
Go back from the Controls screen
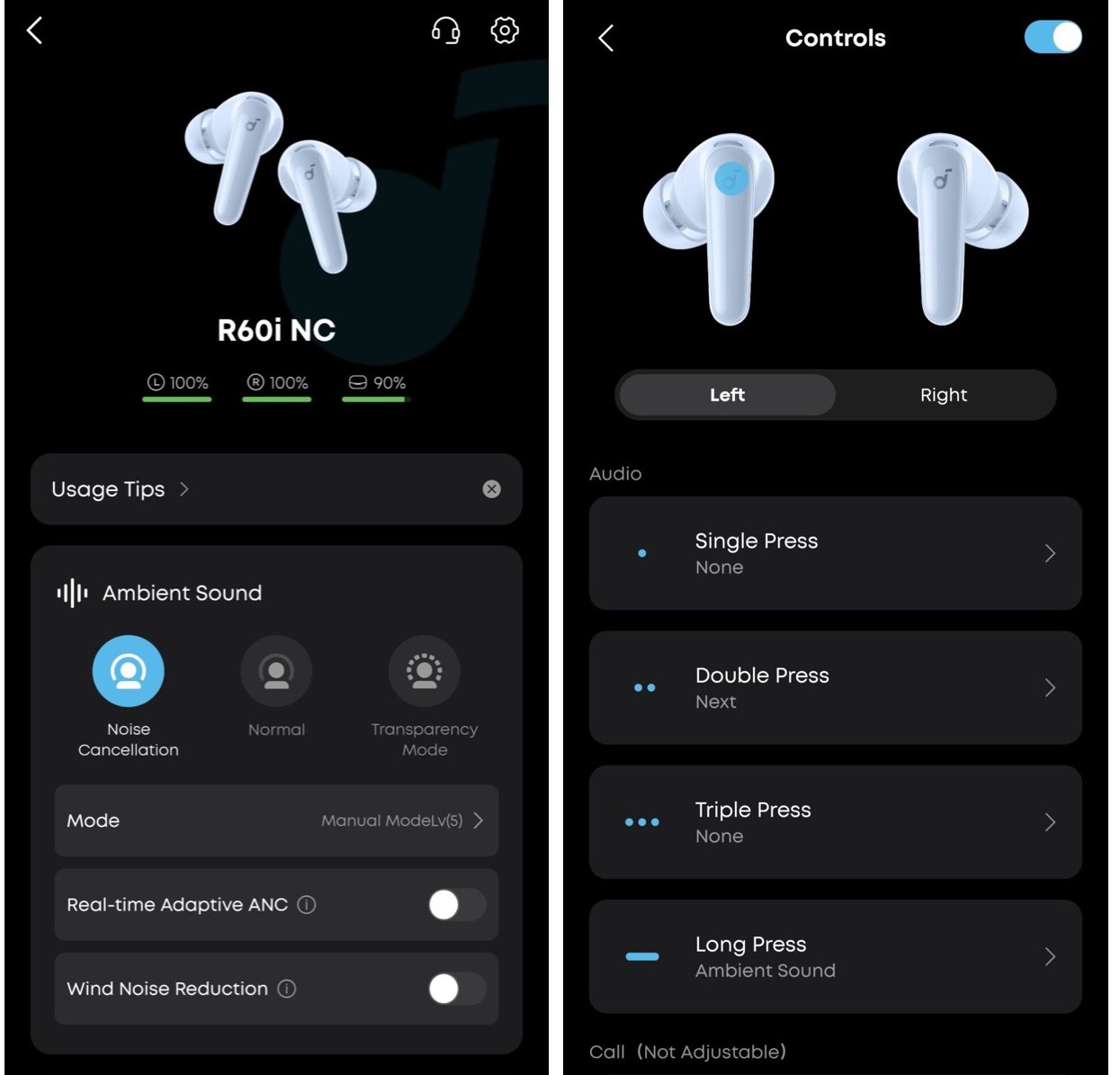click(x=606, y=38)
